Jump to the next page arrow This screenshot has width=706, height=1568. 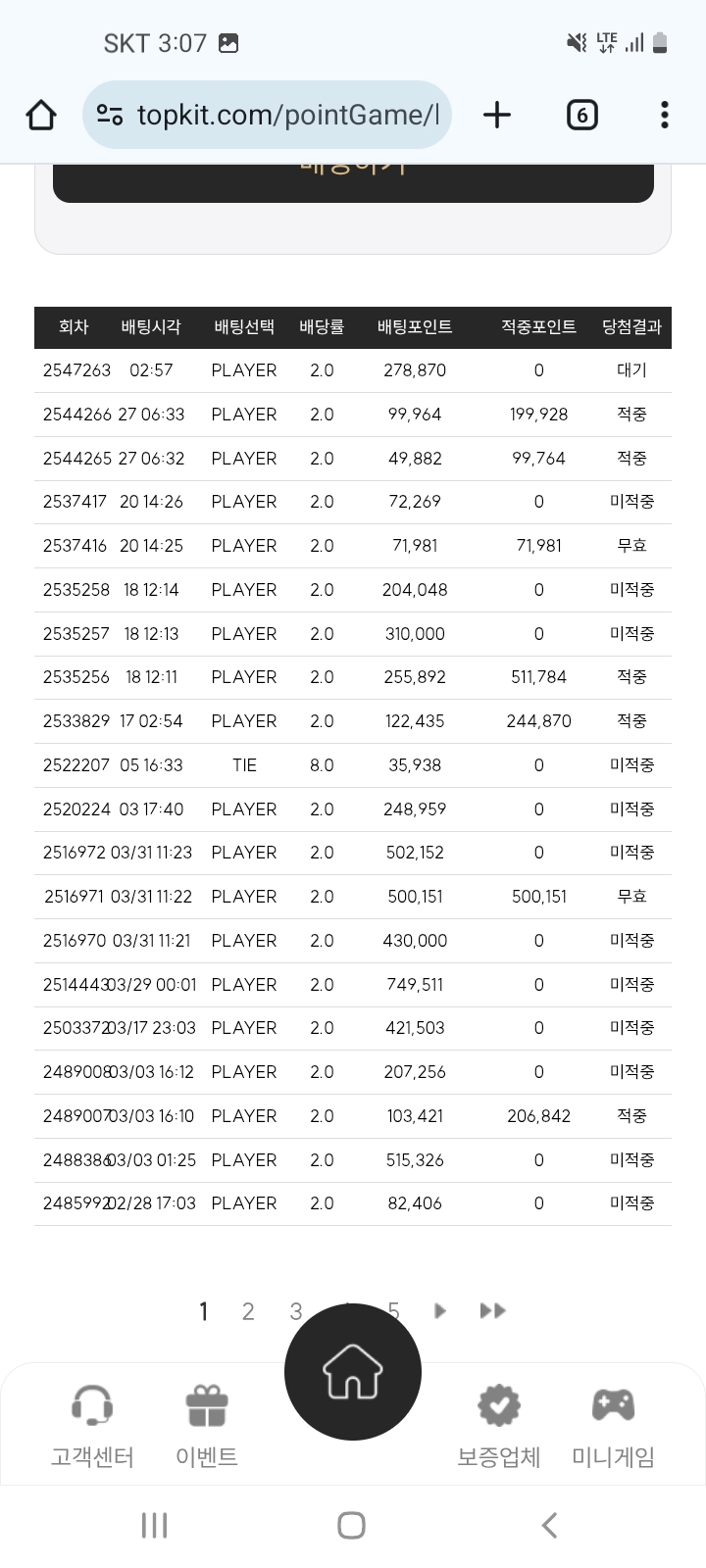pos(440,1311)
